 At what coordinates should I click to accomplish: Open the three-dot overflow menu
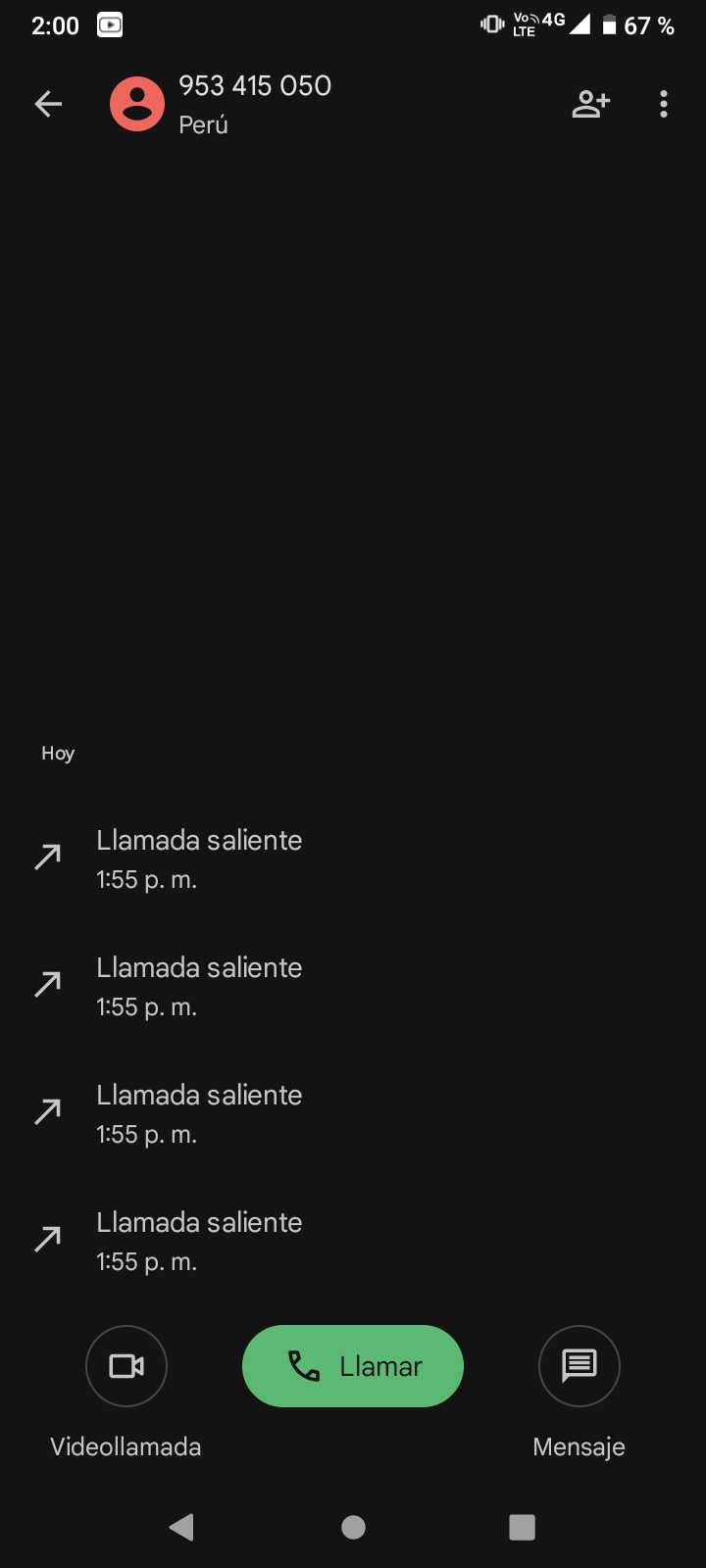click(x=664, y=104)
